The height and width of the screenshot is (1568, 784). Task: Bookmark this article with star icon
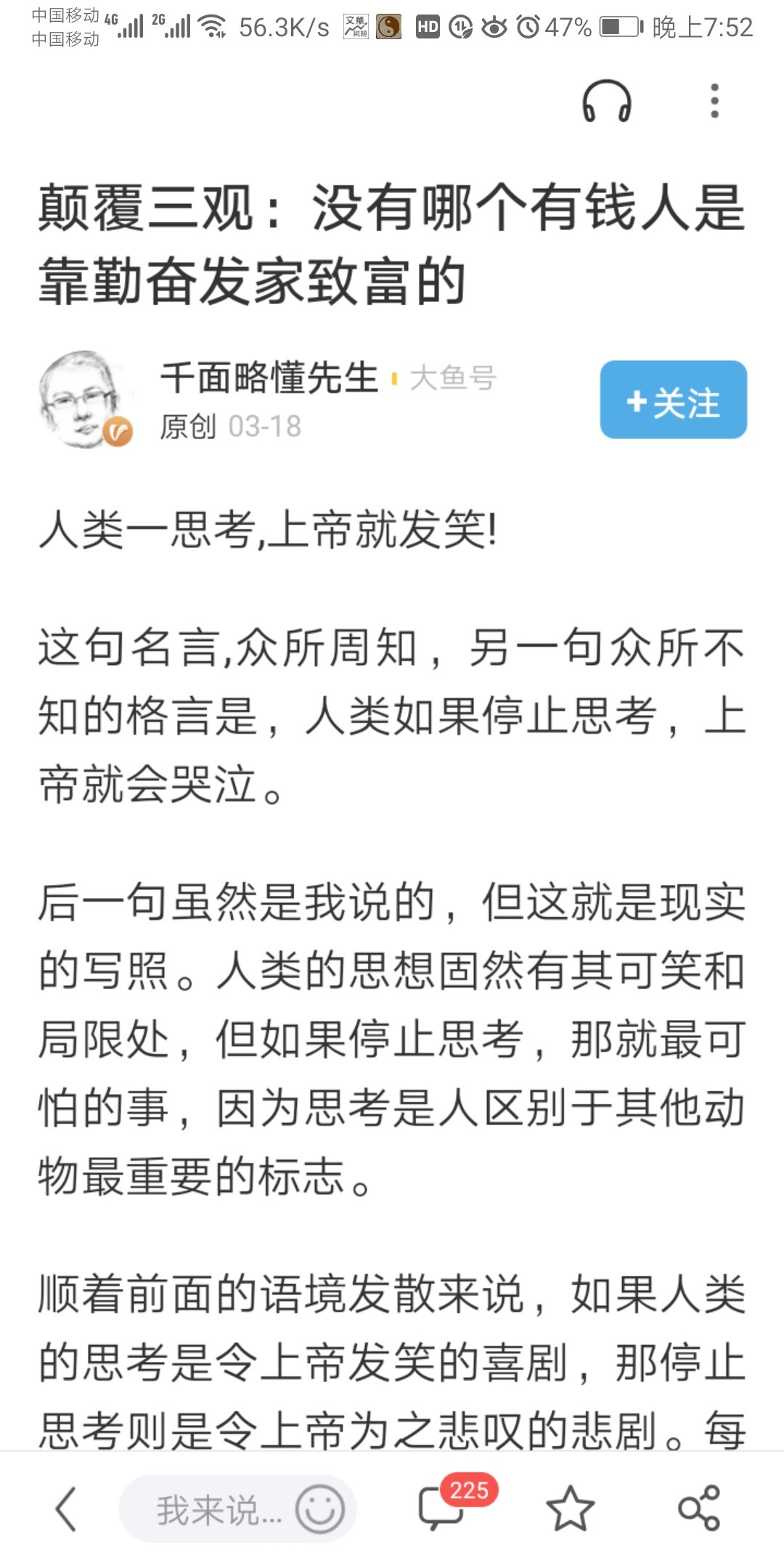[x=570, y=1509]
